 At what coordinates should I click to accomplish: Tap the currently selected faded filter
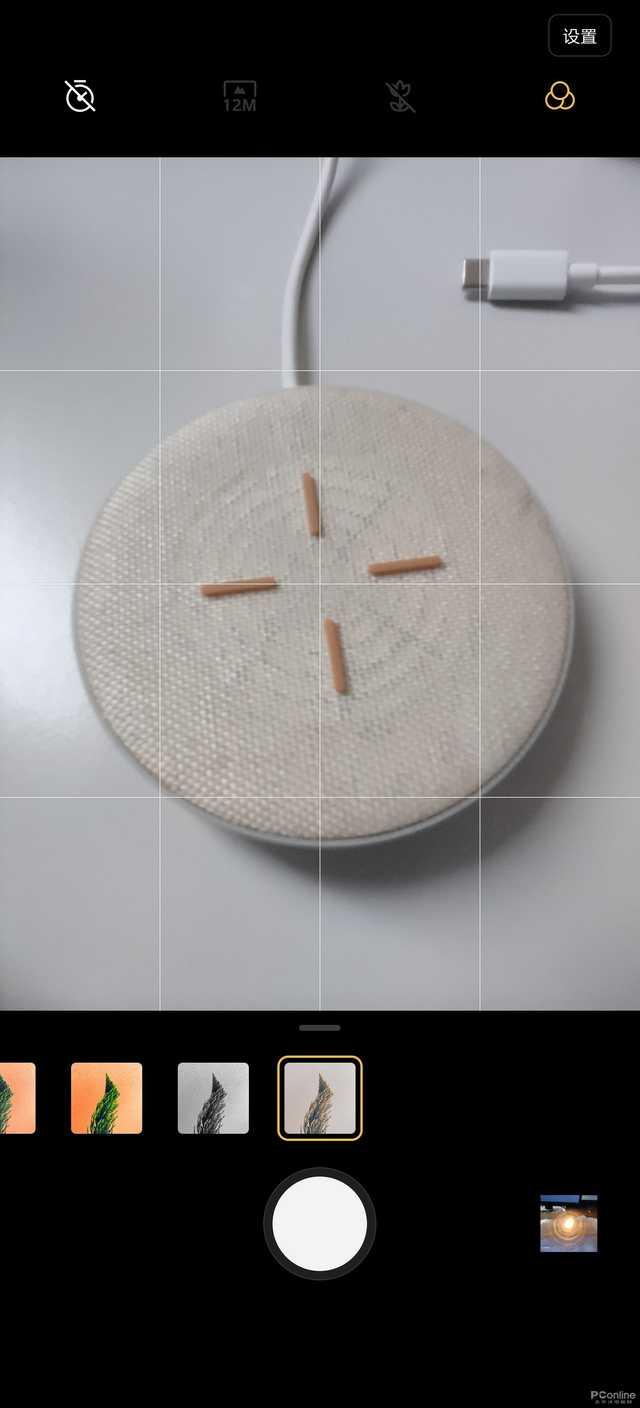(x=320, y=1098)
